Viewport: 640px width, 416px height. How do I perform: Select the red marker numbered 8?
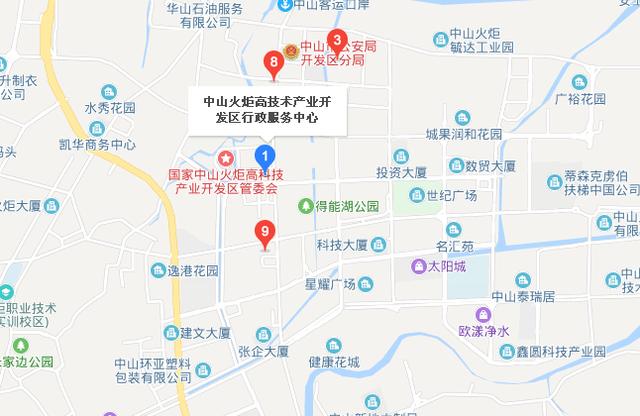pyautogui.click(x=274, y=65)
